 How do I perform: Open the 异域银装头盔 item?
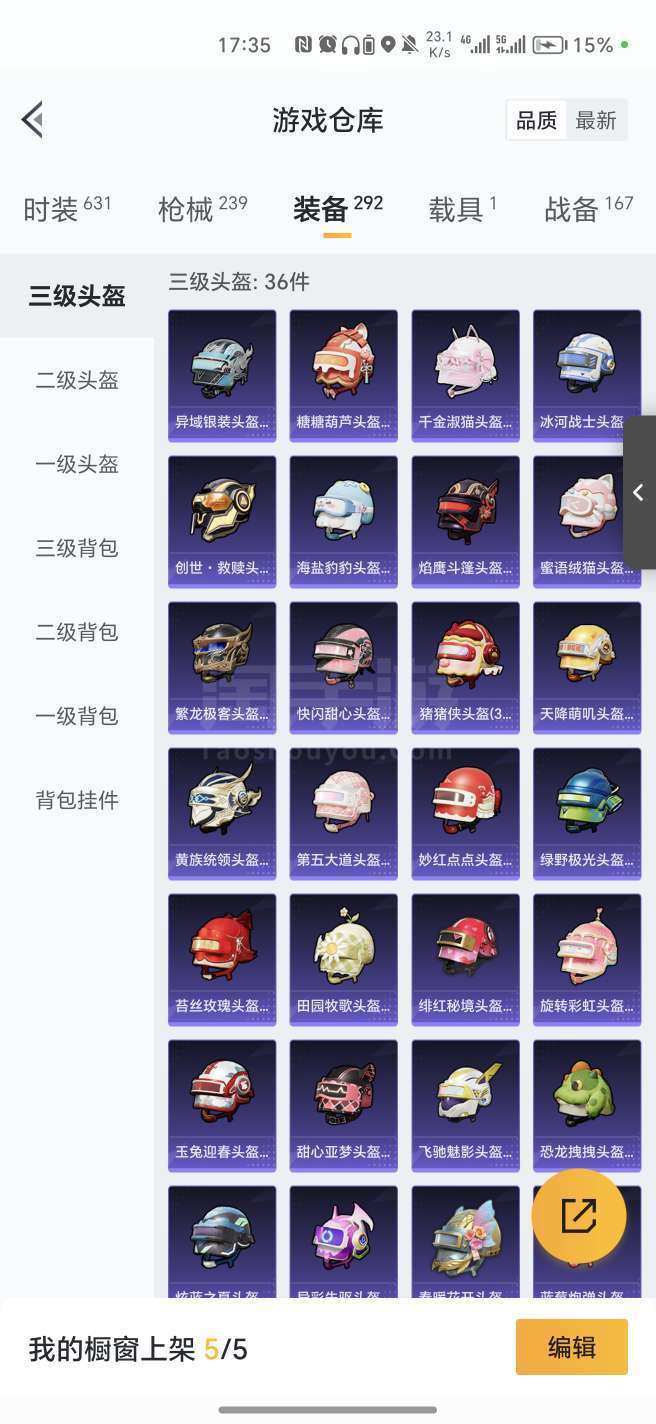222,374
